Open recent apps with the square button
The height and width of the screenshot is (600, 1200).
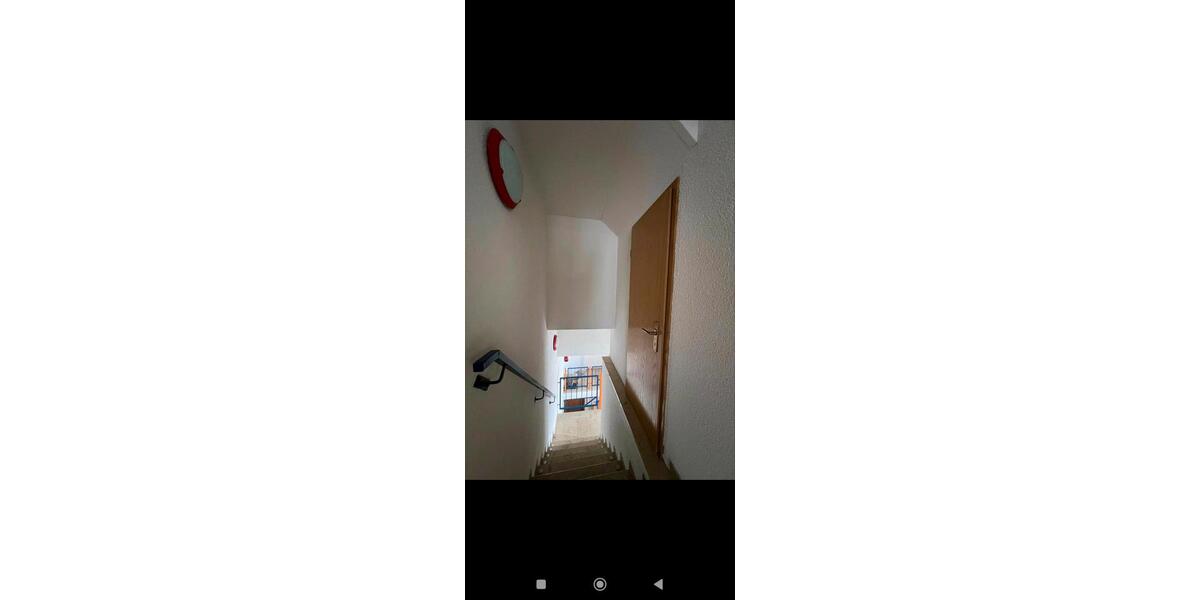tap(541, 584)
